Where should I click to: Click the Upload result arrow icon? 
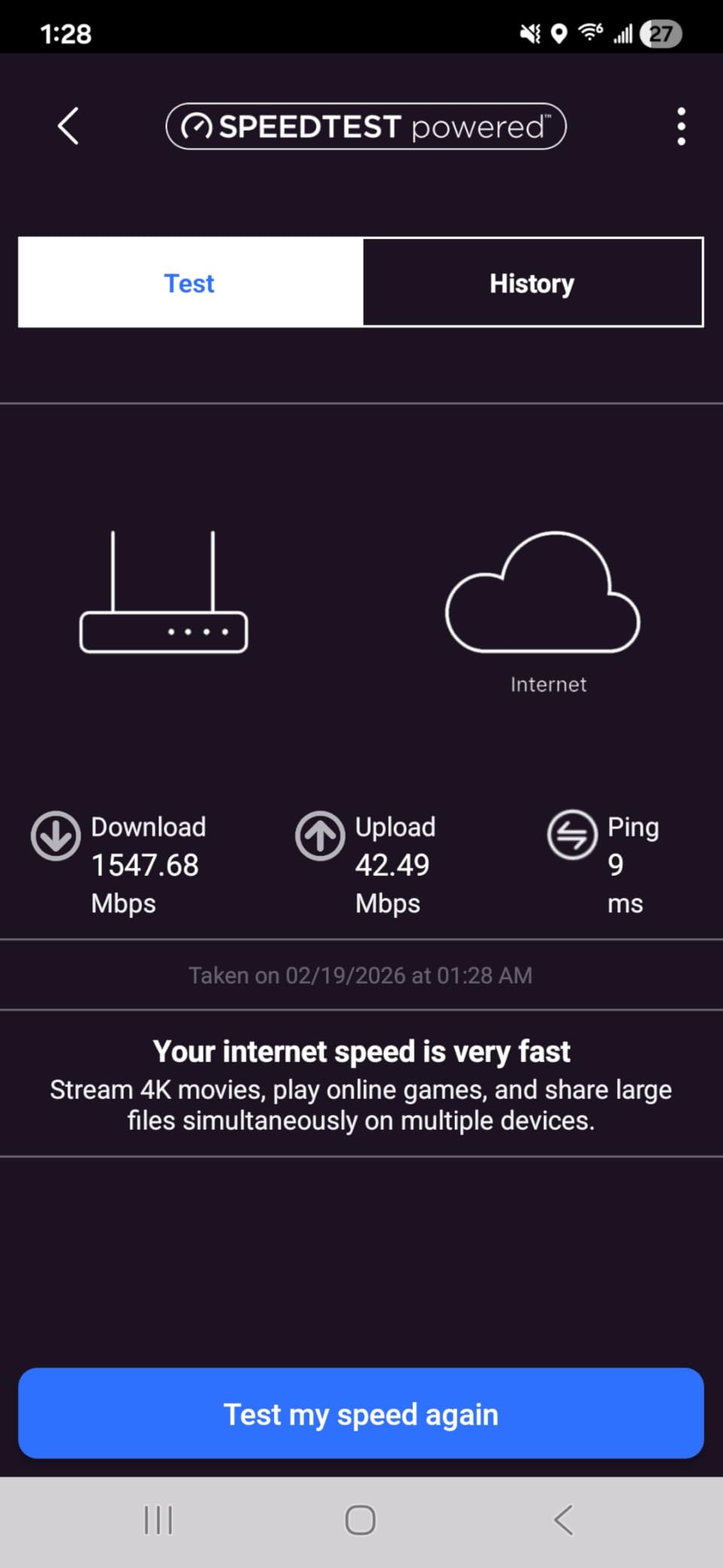tap(319, 836)
